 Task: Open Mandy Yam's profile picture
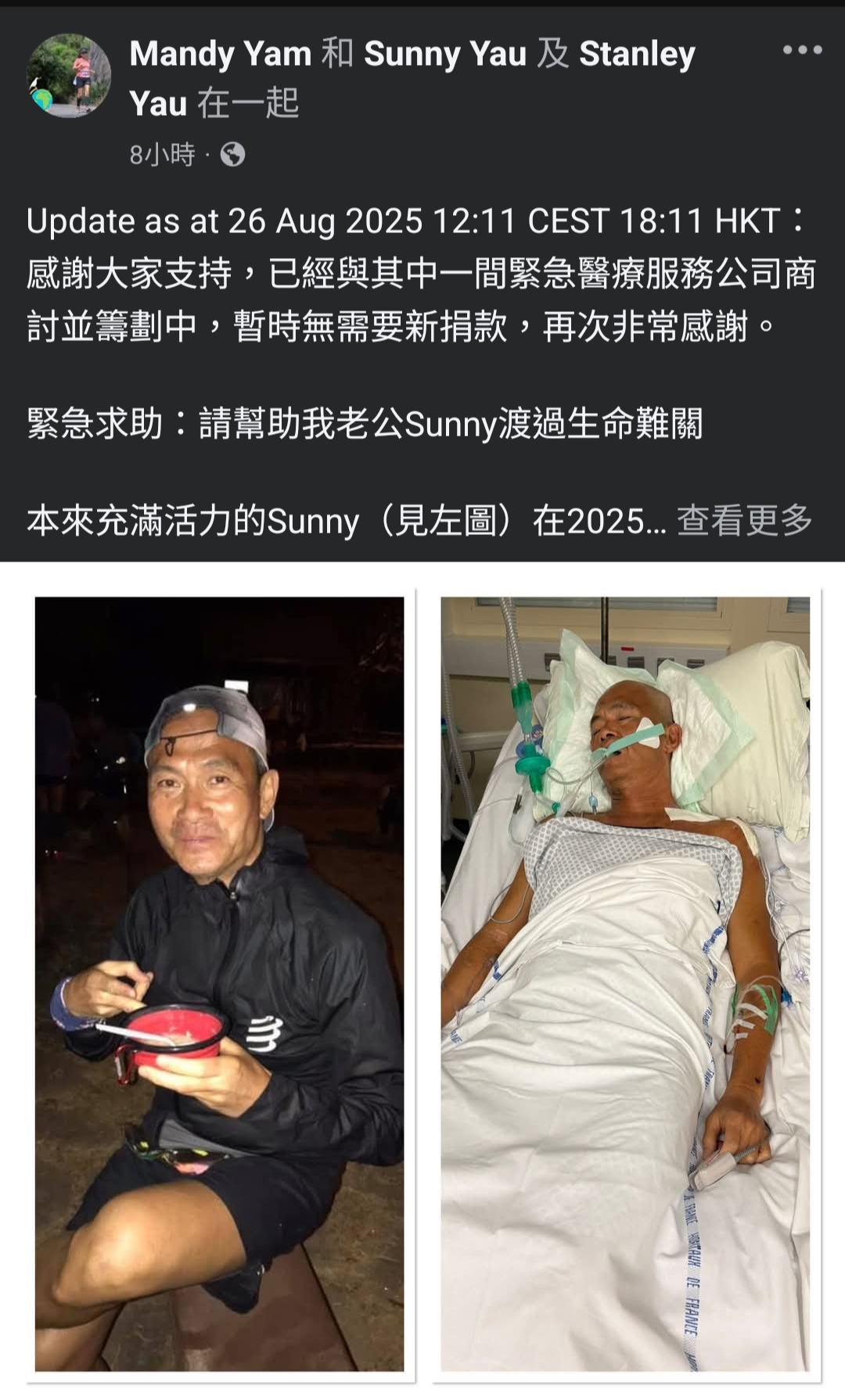(x=69, y=76)
